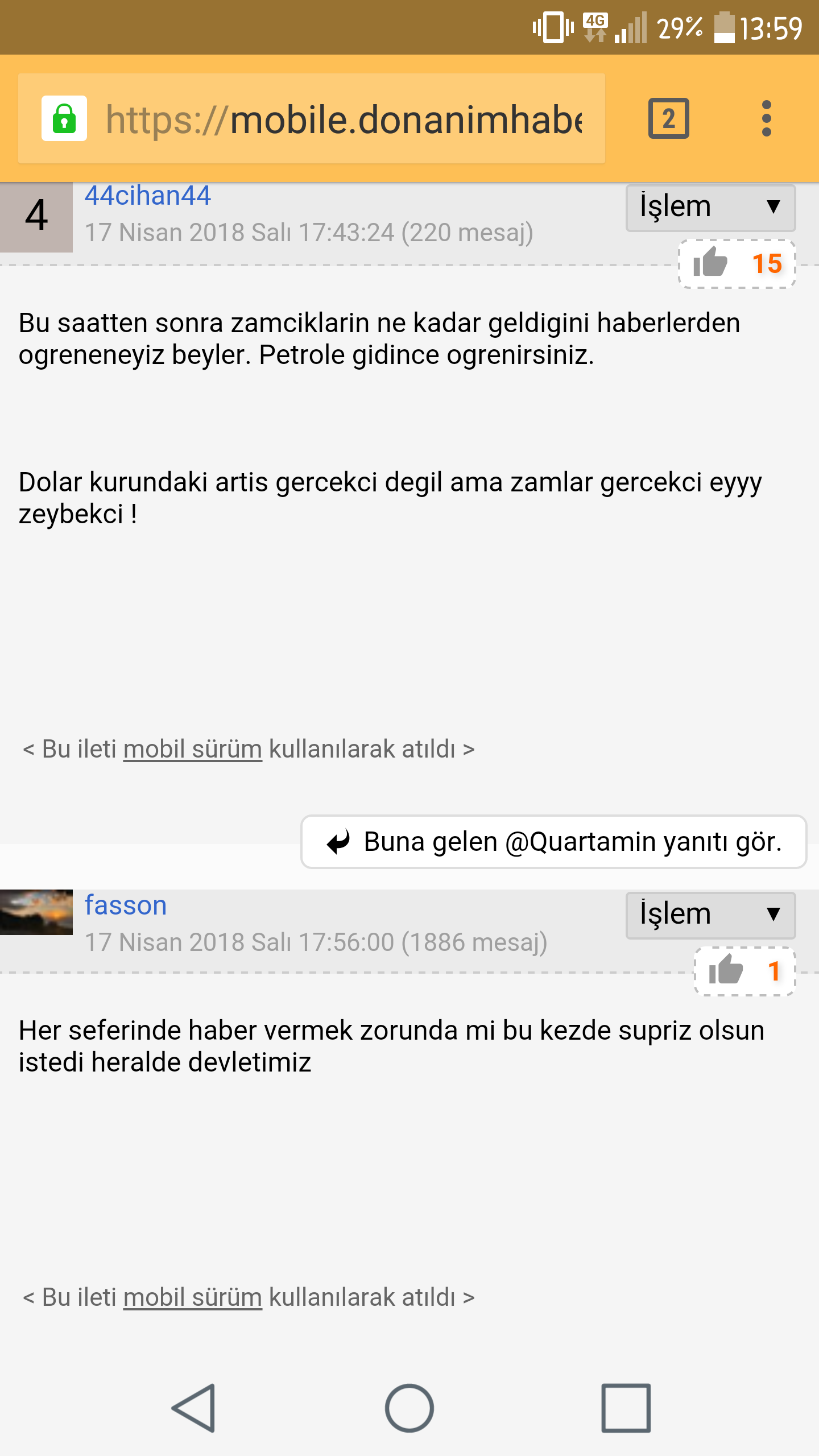Tap fasson's avatar picture

tap(36, 912)
